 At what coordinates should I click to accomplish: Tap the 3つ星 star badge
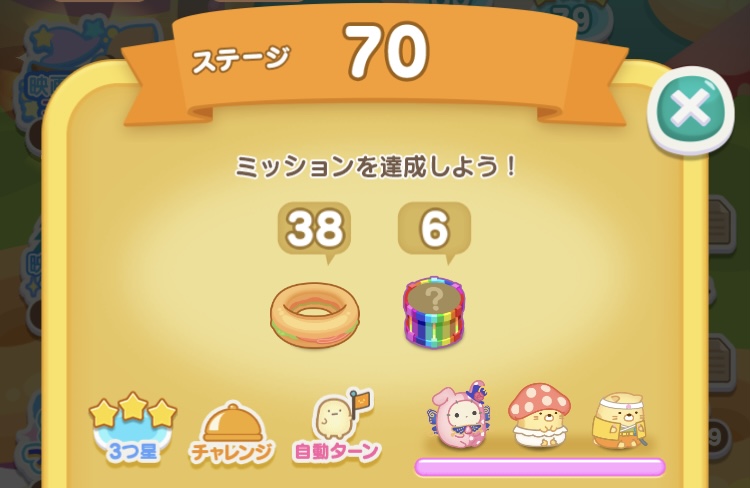coord(133,427)
